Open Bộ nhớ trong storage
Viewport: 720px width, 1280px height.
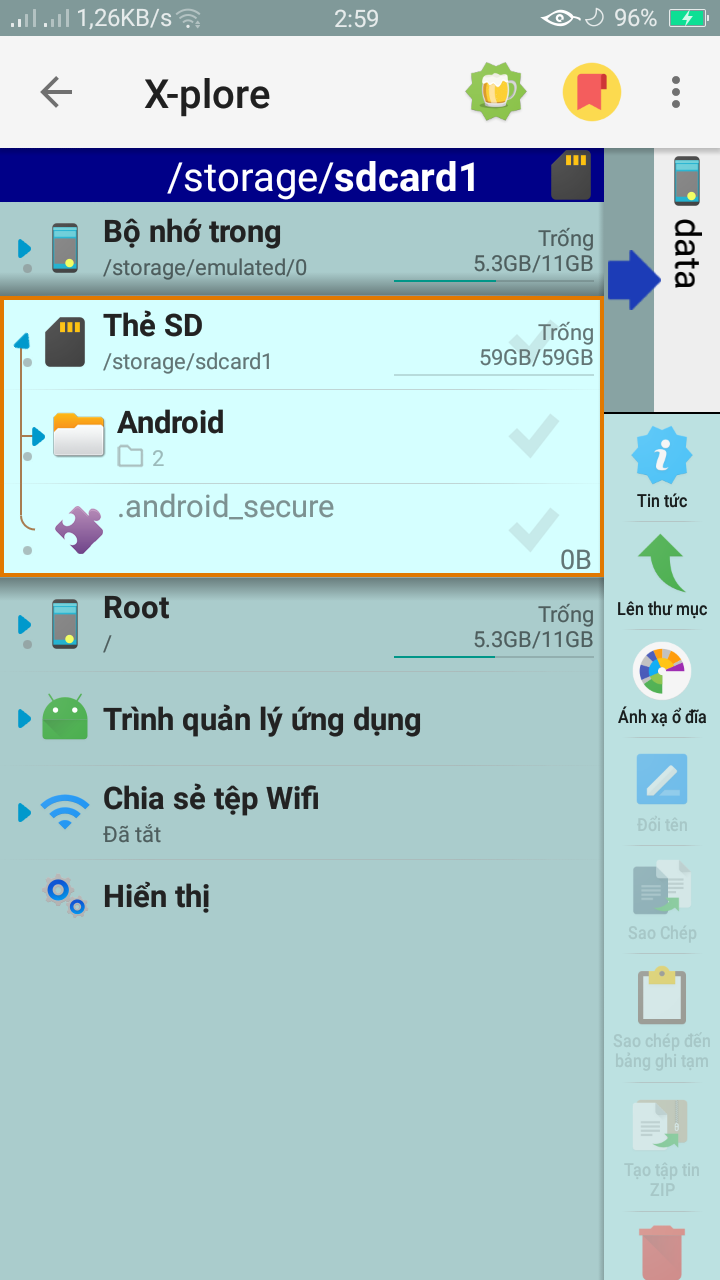[300, 248]
